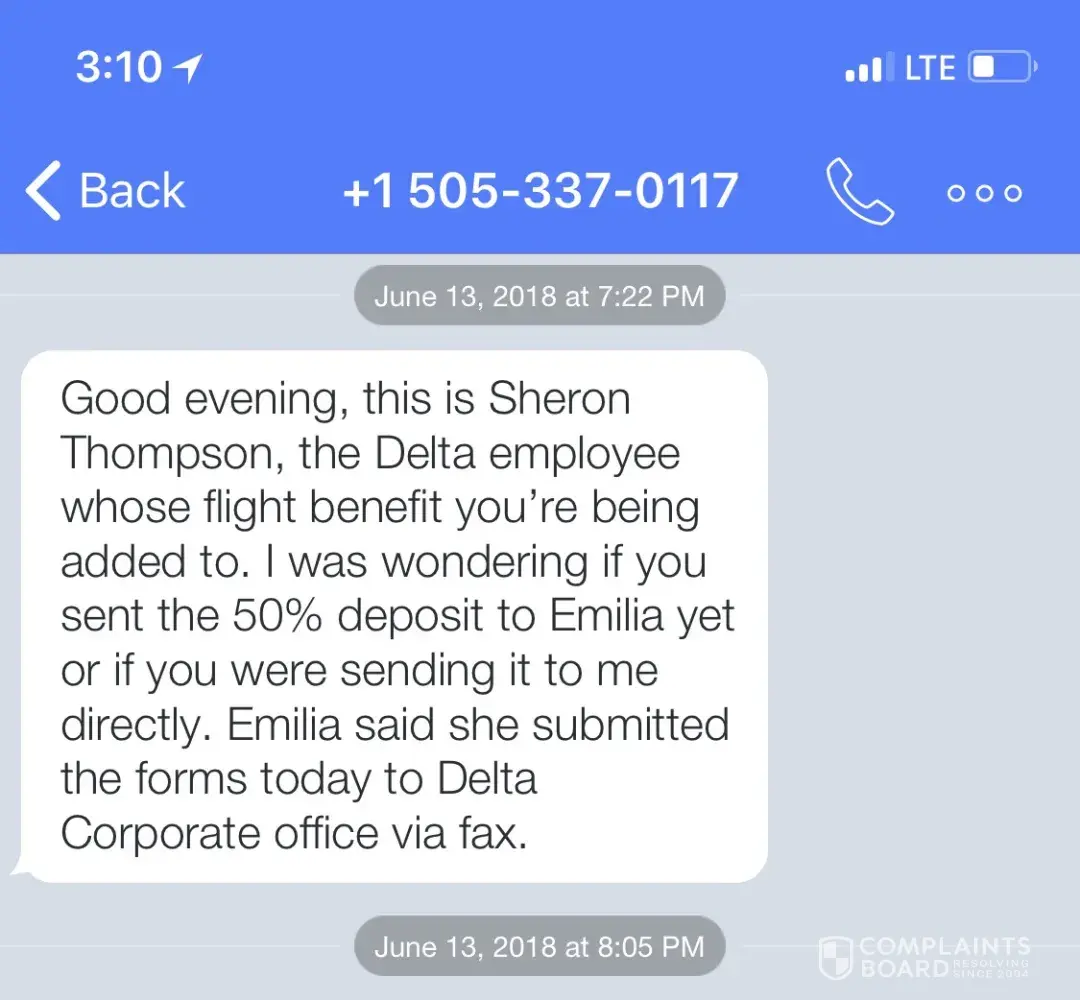This screenshot has height=1000, width=1080.
Task: Open the three-dot more options menu
Action: coord(985,194)
